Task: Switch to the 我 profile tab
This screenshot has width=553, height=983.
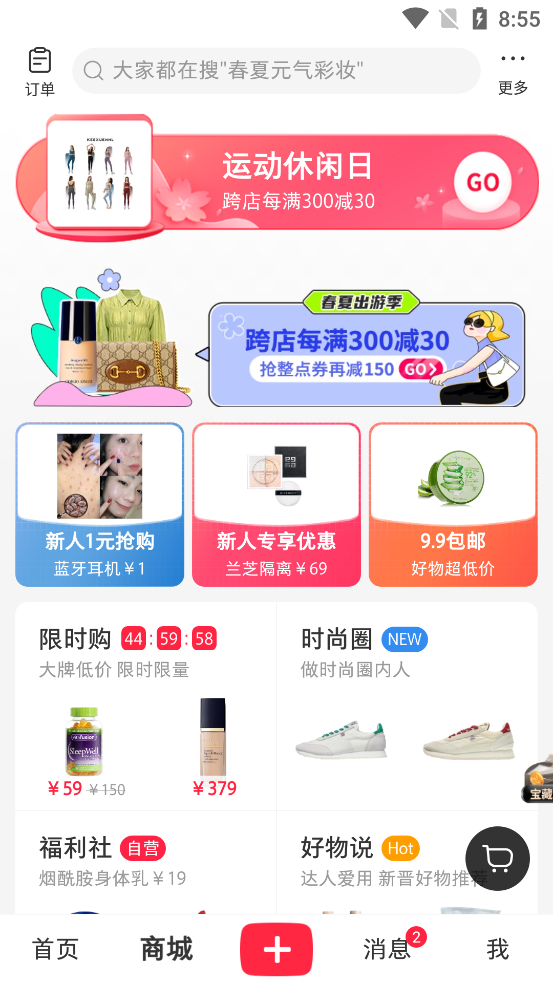Action: tap(498, 949)
